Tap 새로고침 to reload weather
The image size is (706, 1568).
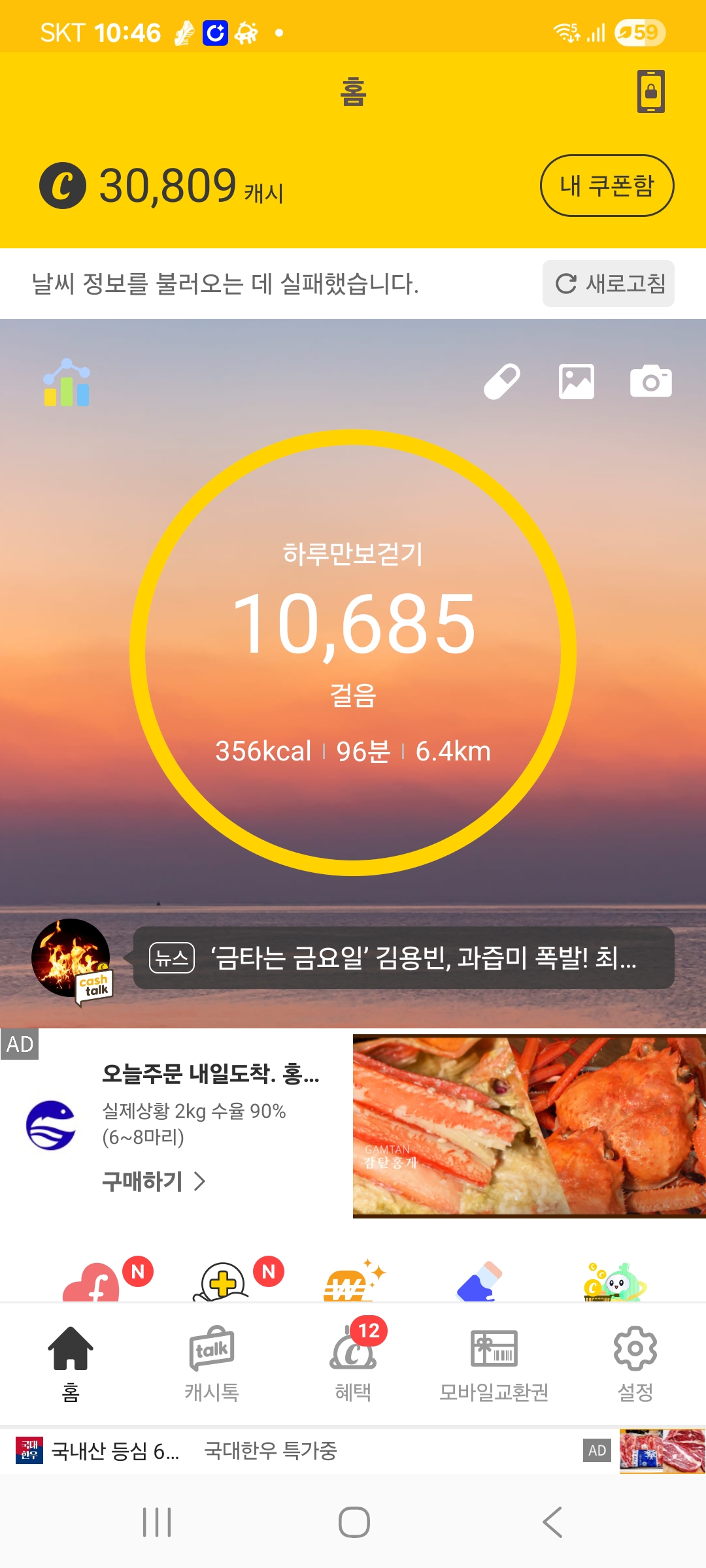pyautogui.click(x=608, y=284)
